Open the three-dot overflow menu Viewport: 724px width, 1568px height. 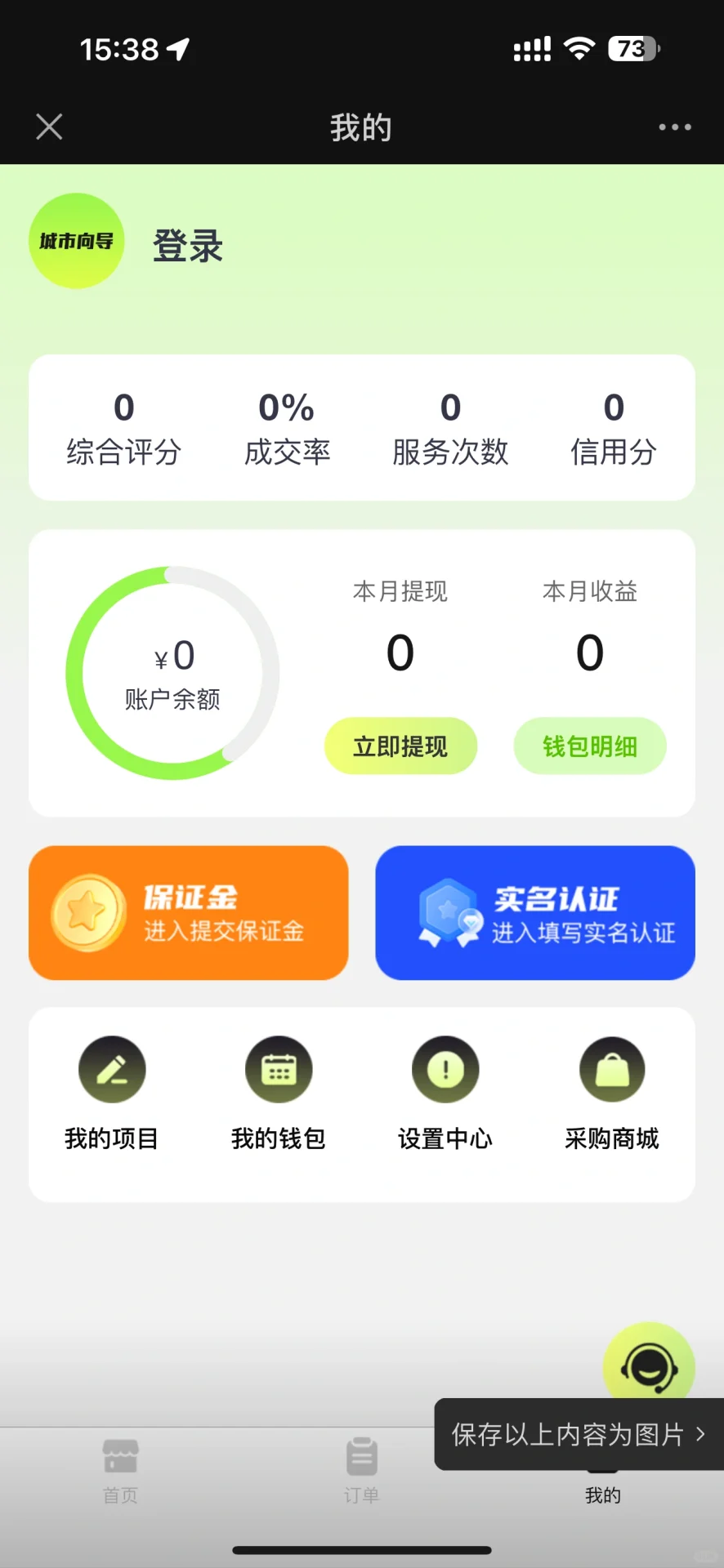(x=675, y=127)
